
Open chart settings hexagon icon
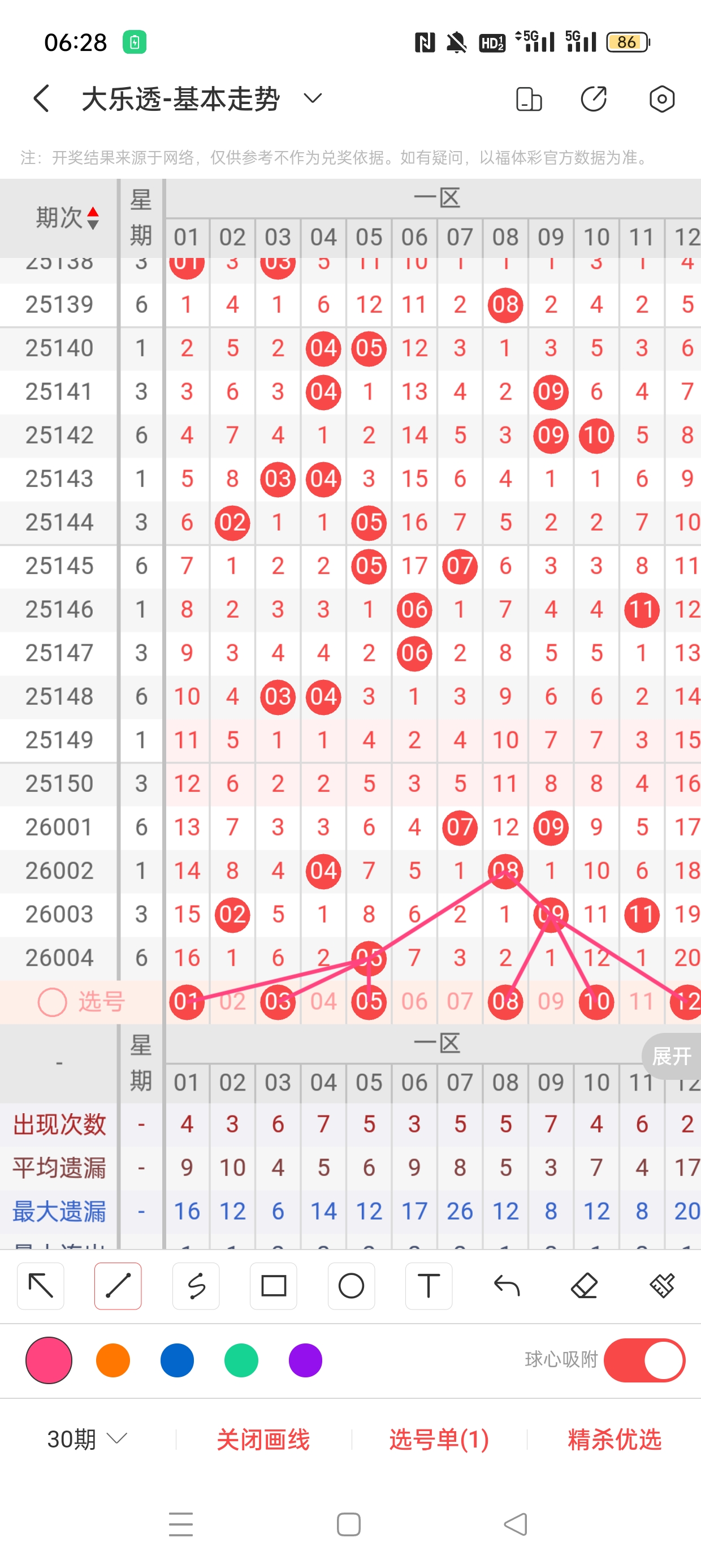pyautogui.click(x=661, y=98)
